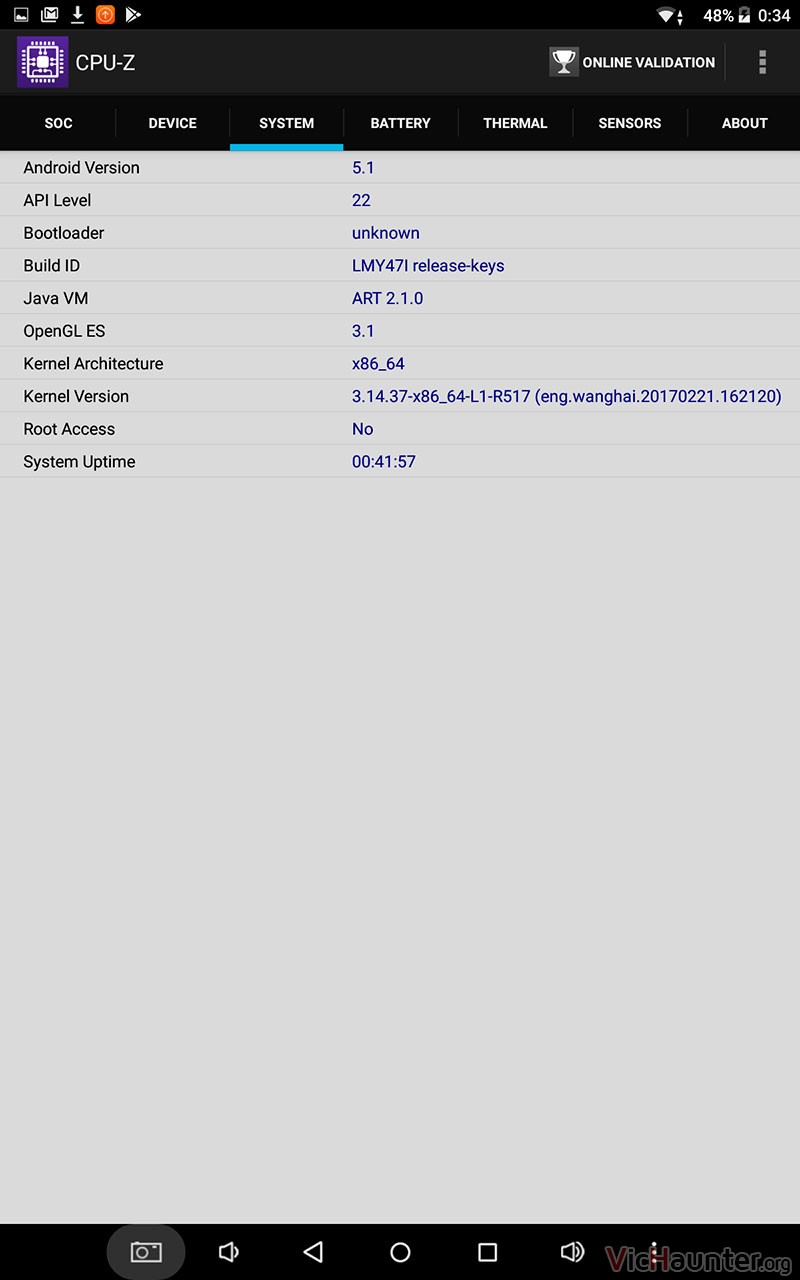Open the three-dot overflow menu
The image size is (800, 1280).
[x=762, y=62]
